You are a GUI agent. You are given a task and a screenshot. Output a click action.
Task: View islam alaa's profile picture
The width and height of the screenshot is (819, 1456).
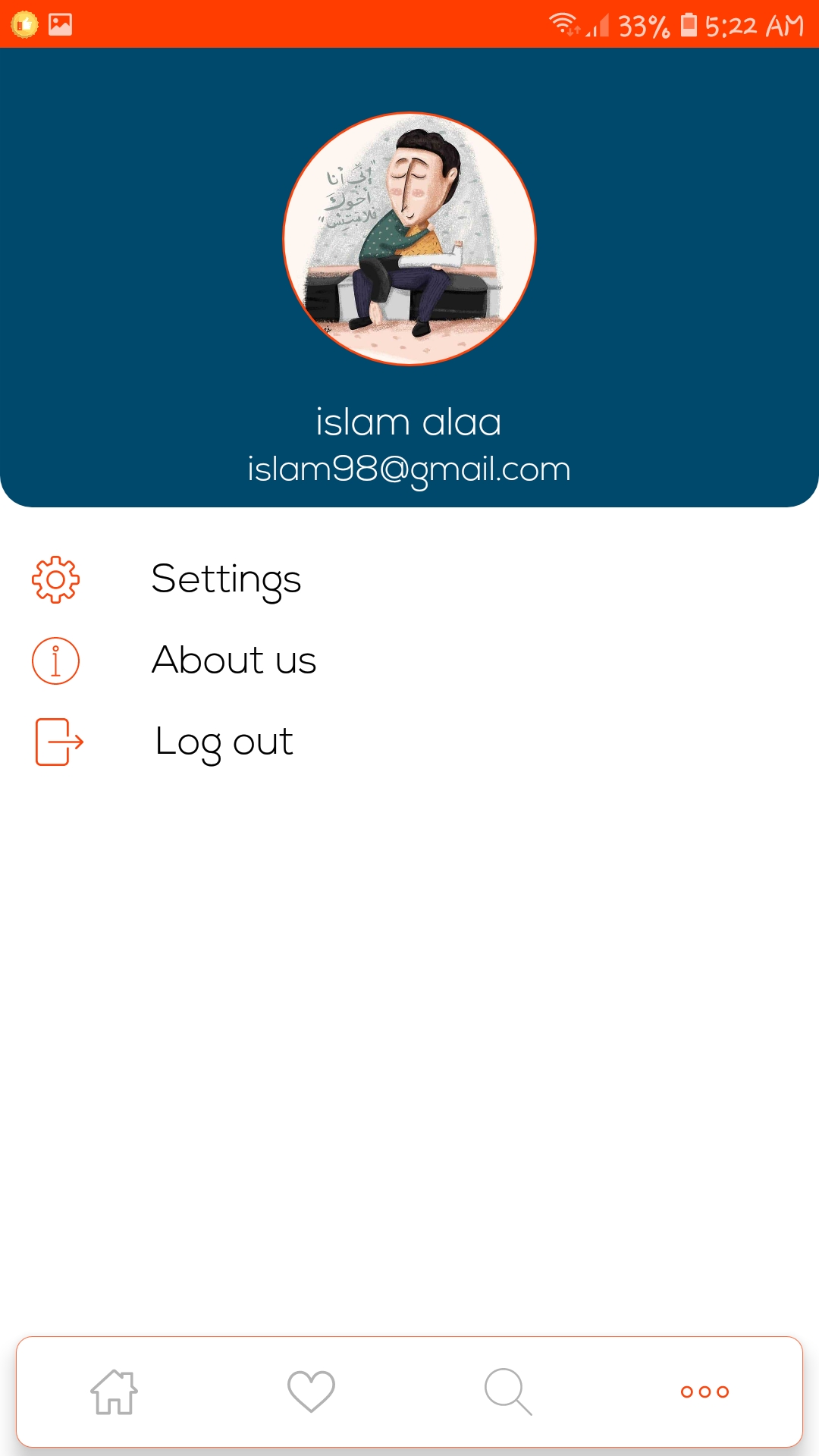click(x=409, y=239)
